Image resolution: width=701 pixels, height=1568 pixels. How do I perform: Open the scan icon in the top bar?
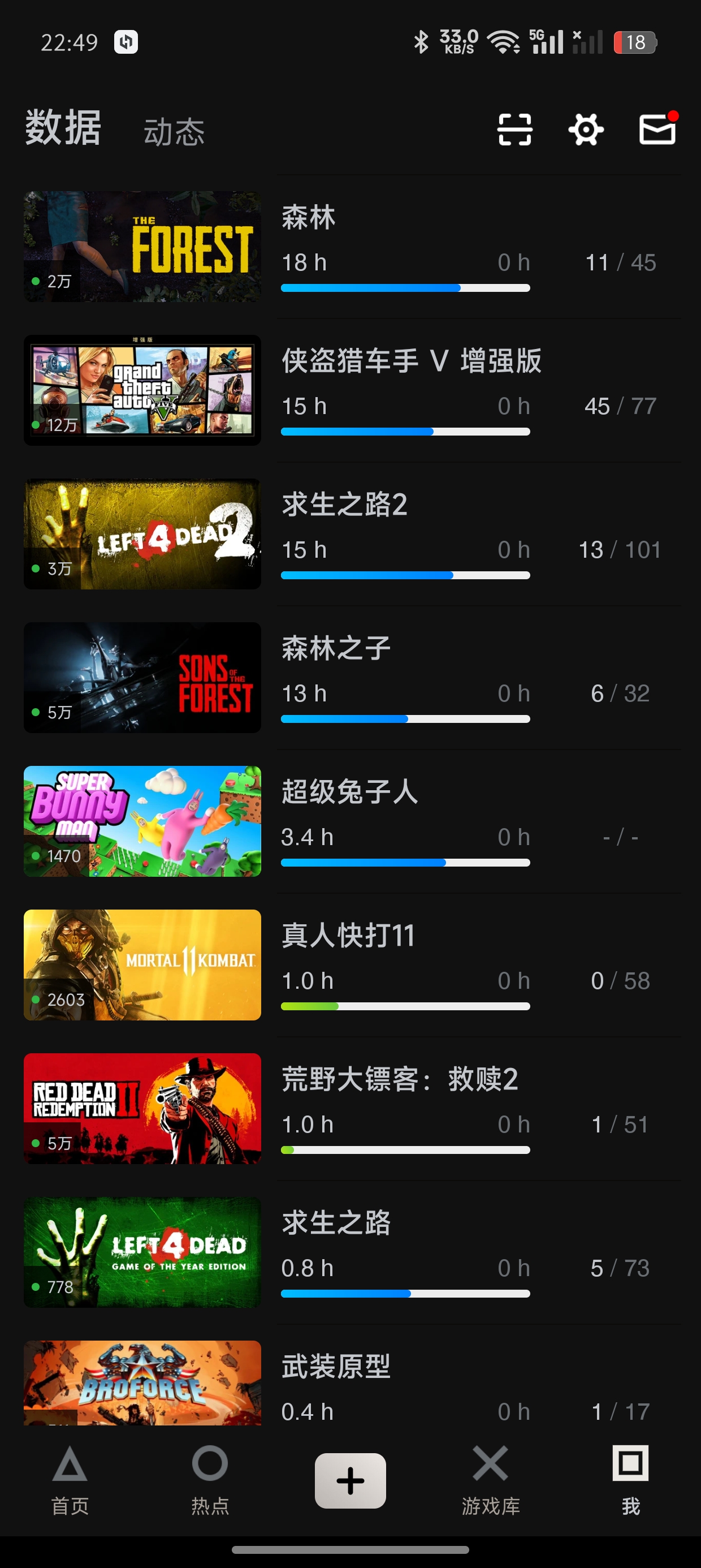point(514,130)
